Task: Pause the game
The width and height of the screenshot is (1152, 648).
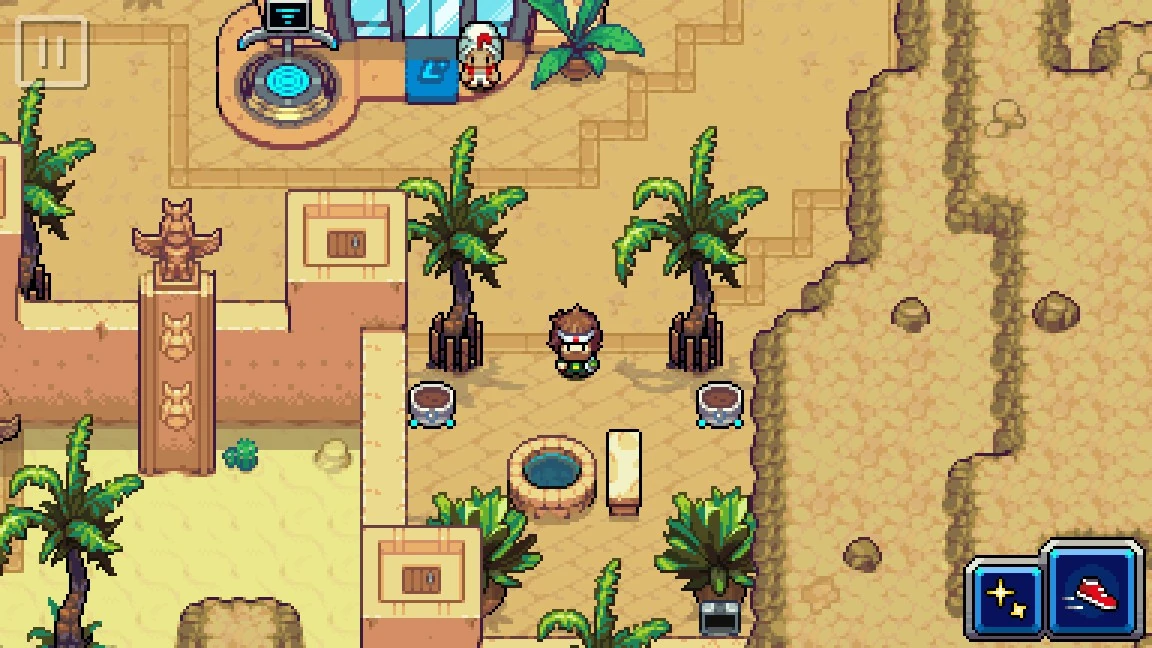Action: click(52, 51)
